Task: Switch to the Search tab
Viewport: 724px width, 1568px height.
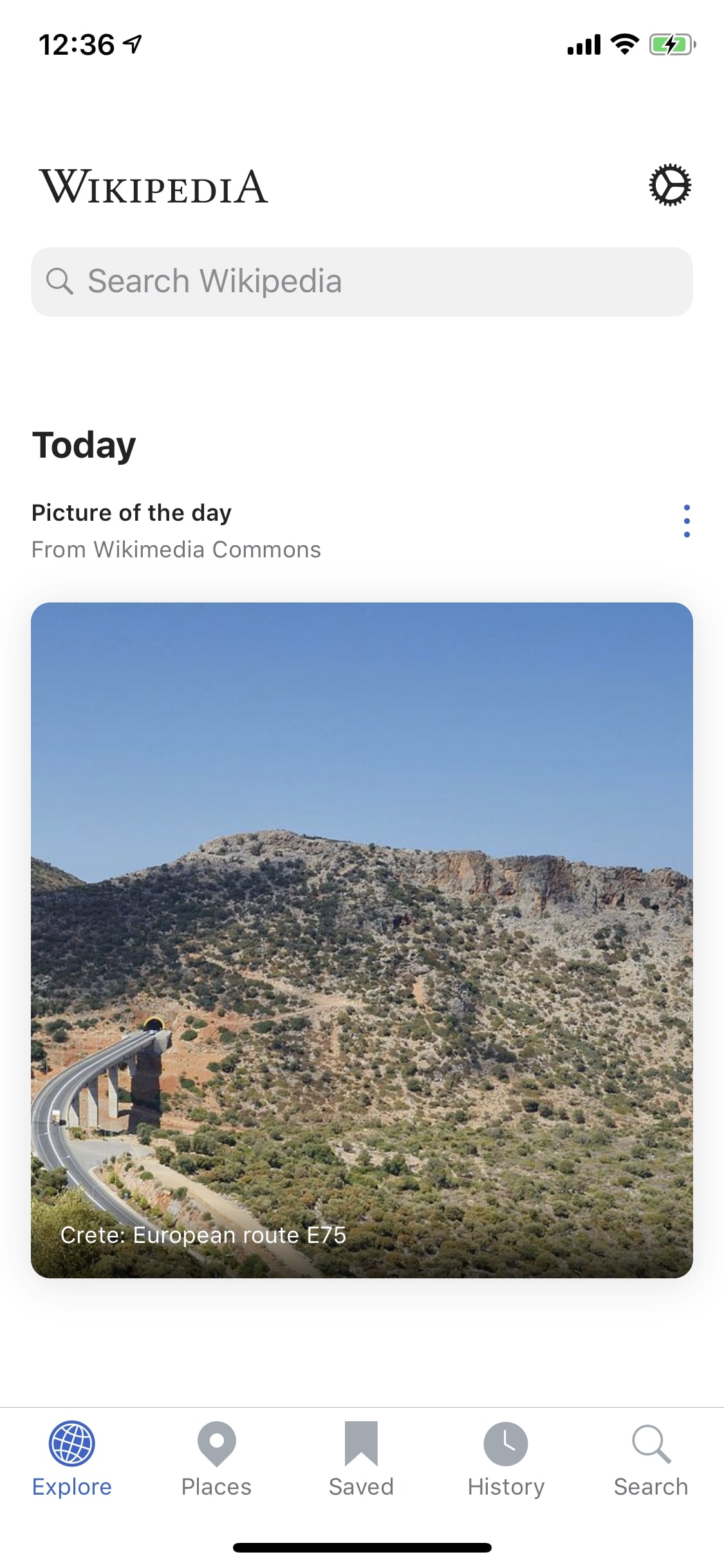Action: tap(651, 1459)
